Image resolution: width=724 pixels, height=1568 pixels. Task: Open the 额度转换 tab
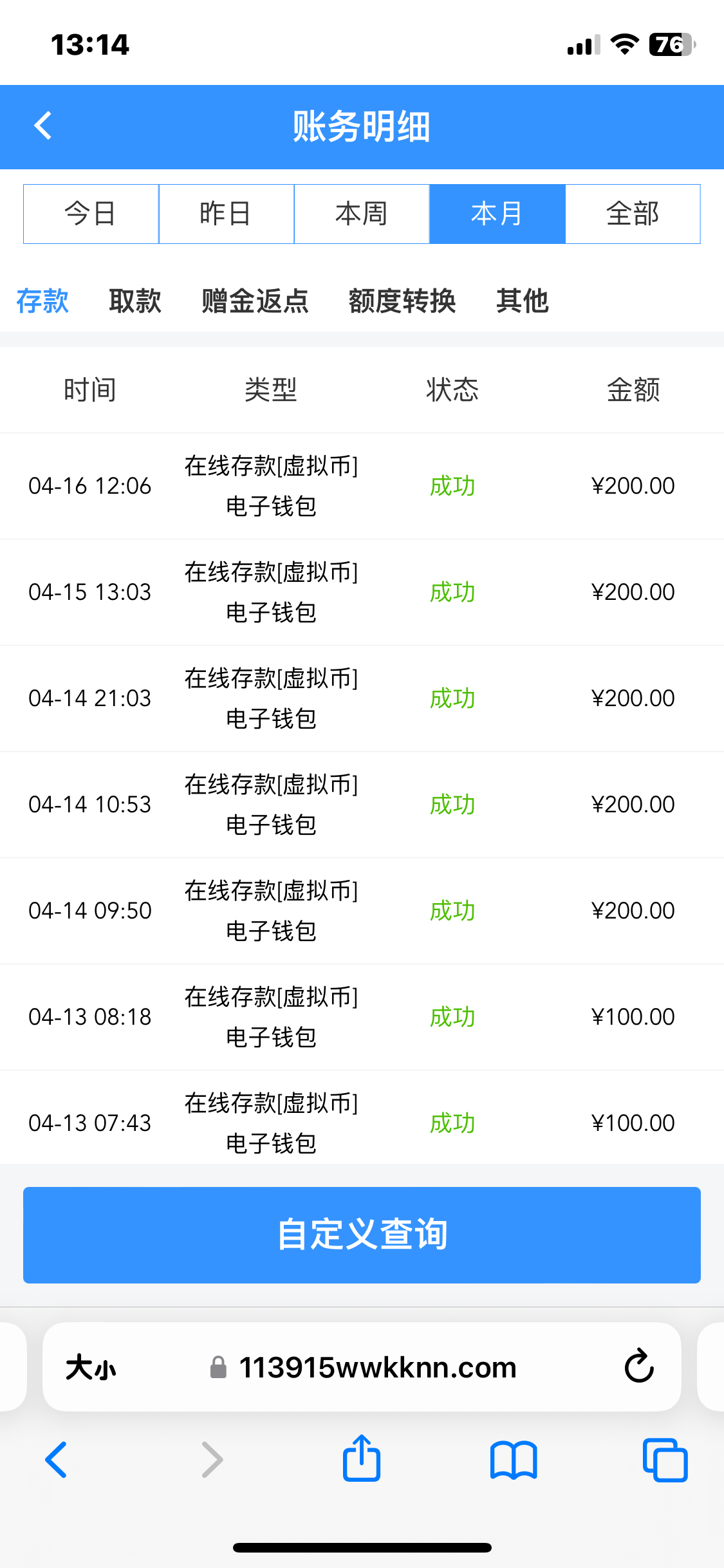pyautogui.click(x=402, y=301)
